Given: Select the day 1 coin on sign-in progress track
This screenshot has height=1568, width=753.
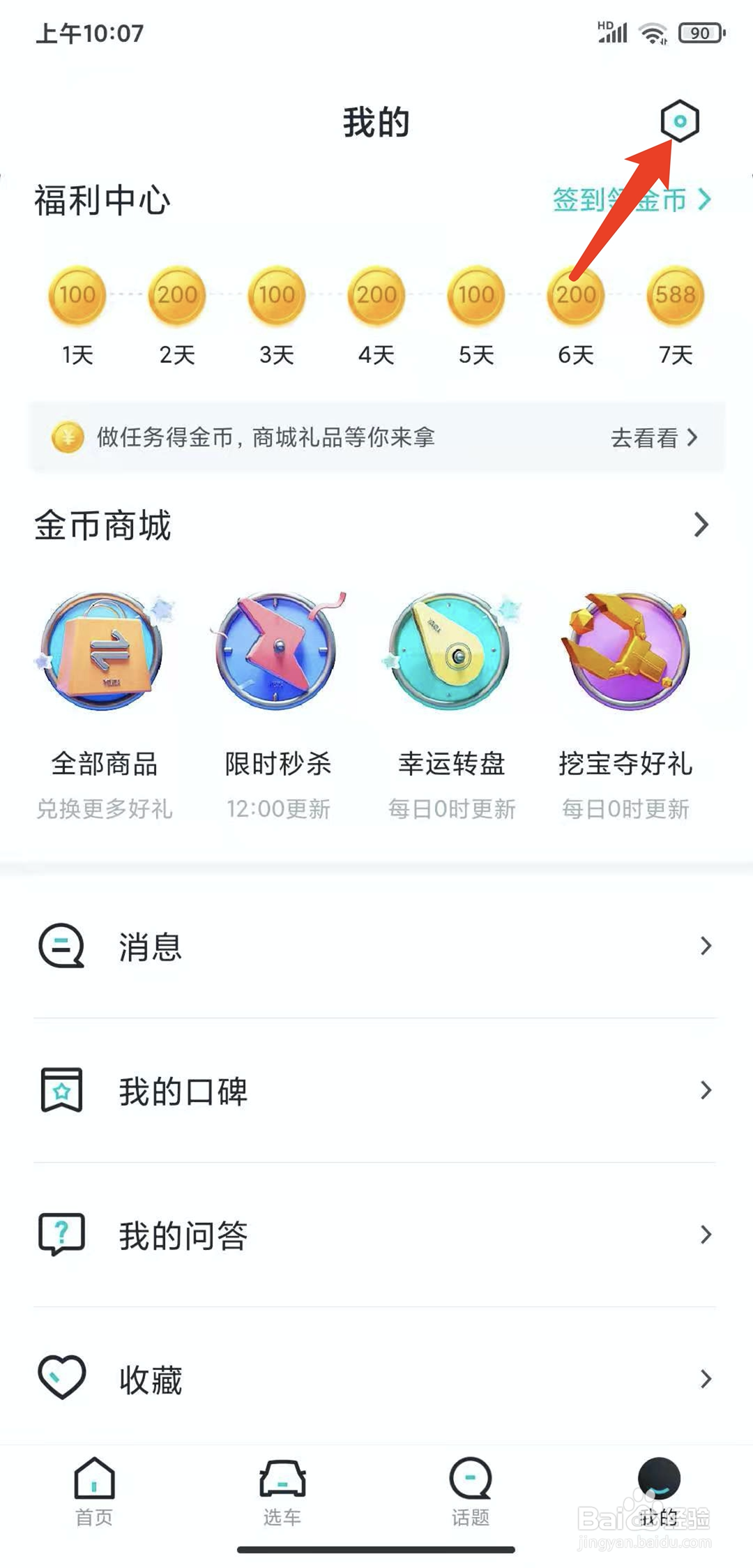Looking at the screenshot, I should coord(76,296).
